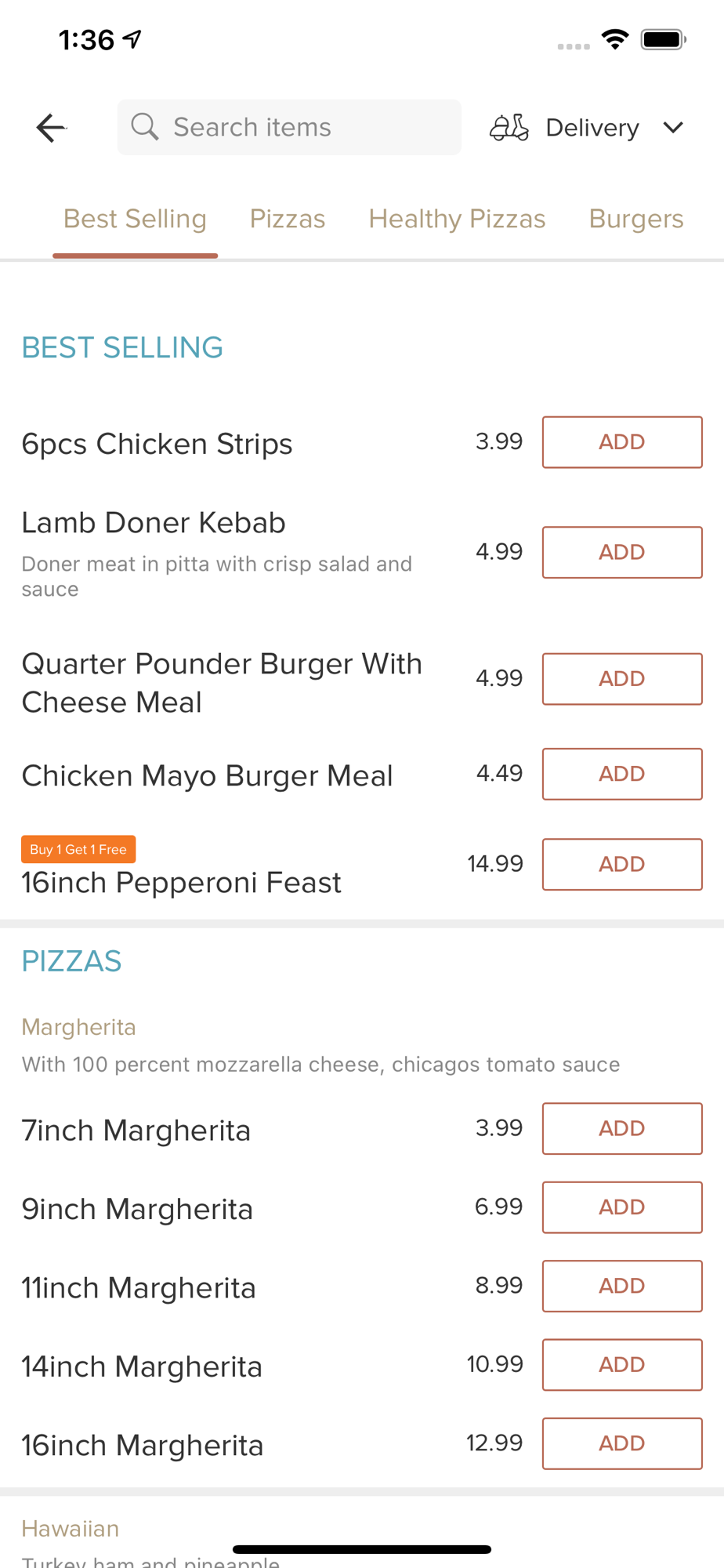Jump to the Burgers tab
This screenshot has height=1568, width=724.
(x=635, y=219)
